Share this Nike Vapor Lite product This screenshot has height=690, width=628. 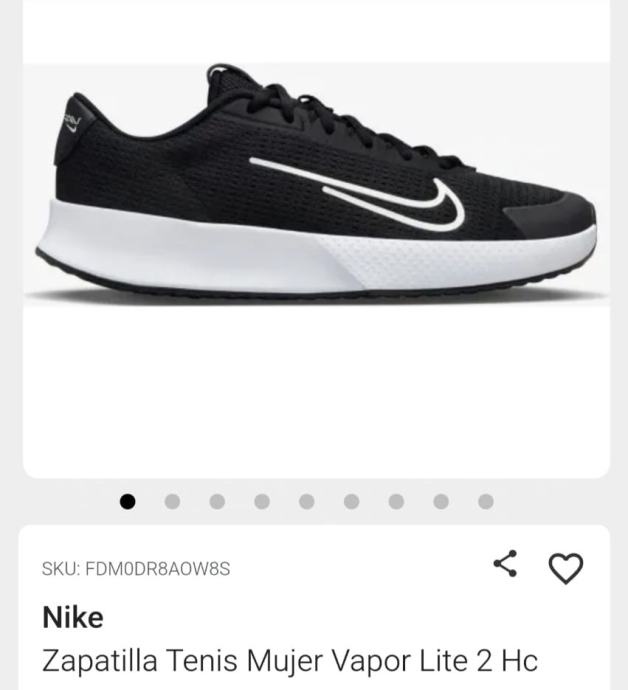tap(506, 564)
